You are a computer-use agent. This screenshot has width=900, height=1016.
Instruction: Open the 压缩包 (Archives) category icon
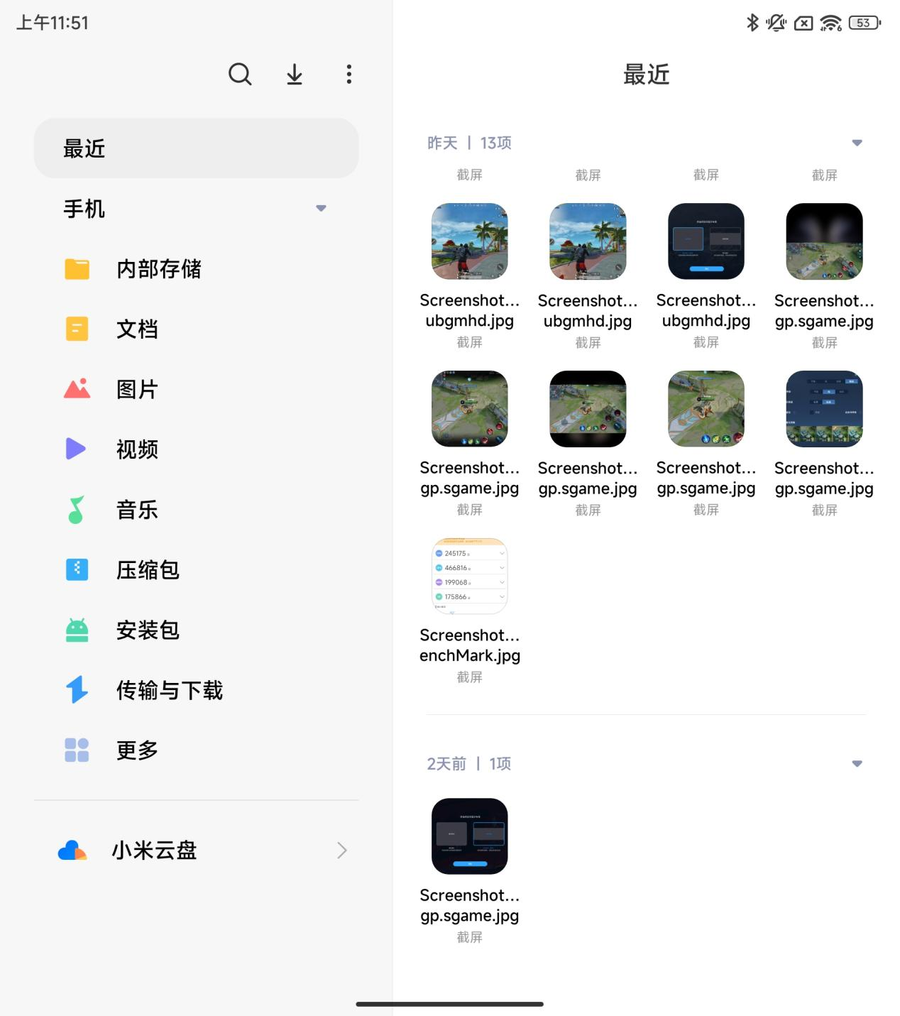pos(76,569)
